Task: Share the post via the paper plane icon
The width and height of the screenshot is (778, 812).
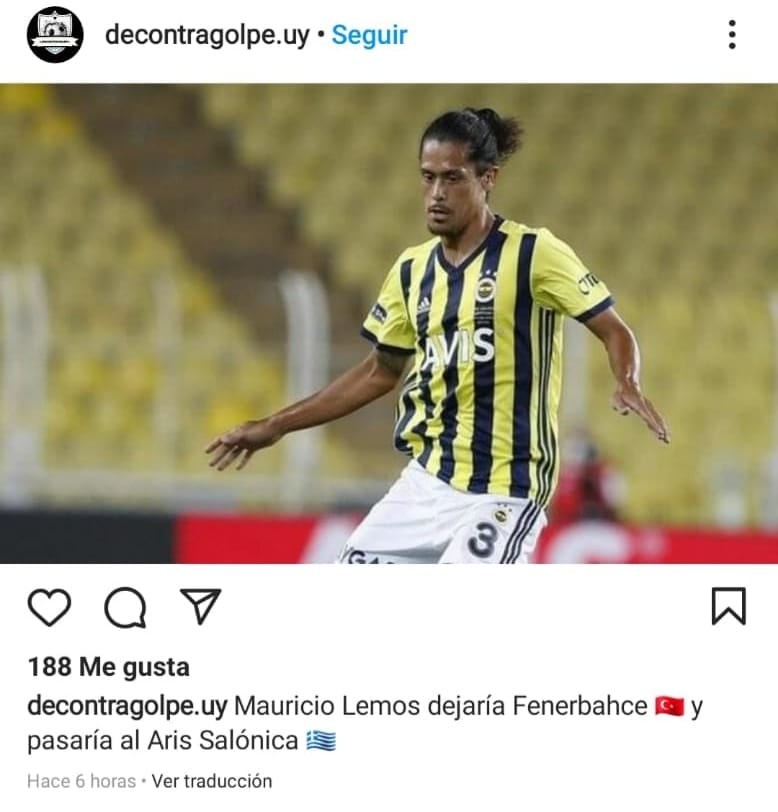Action: pyautogui.click(x=200, y=606)
